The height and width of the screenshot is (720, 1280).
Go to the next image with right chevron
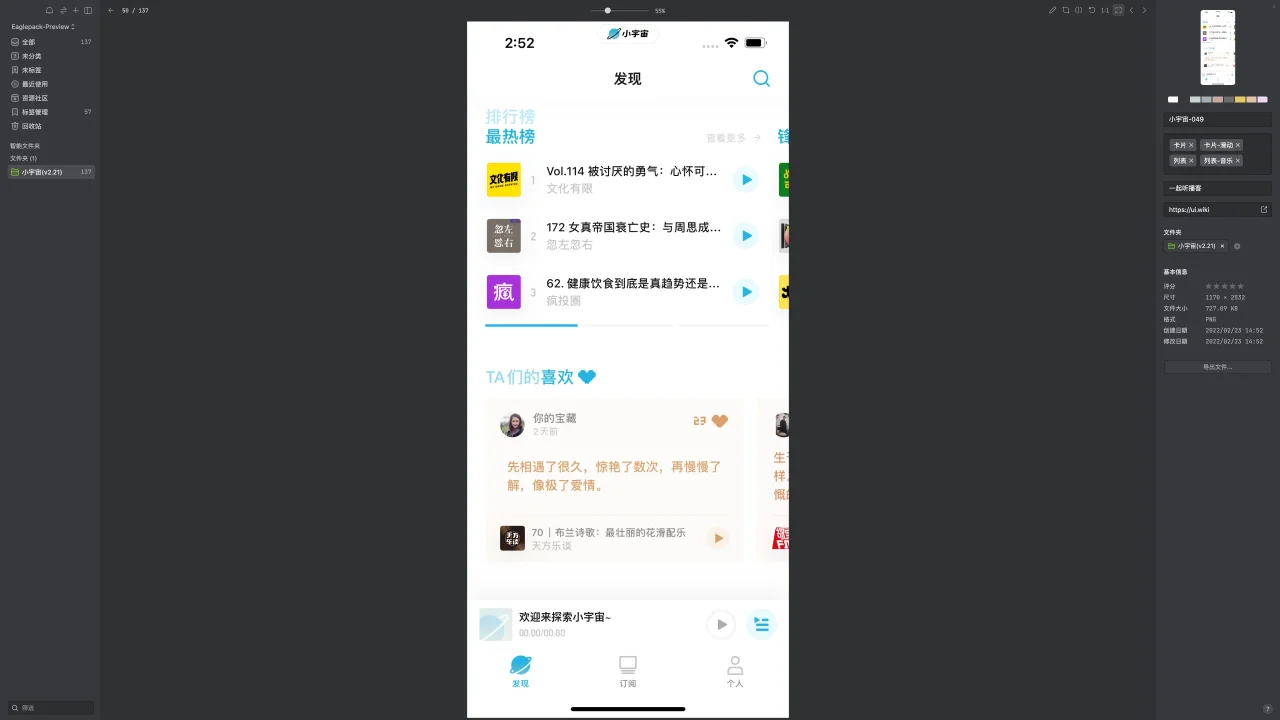click(x=1144, y=10)
